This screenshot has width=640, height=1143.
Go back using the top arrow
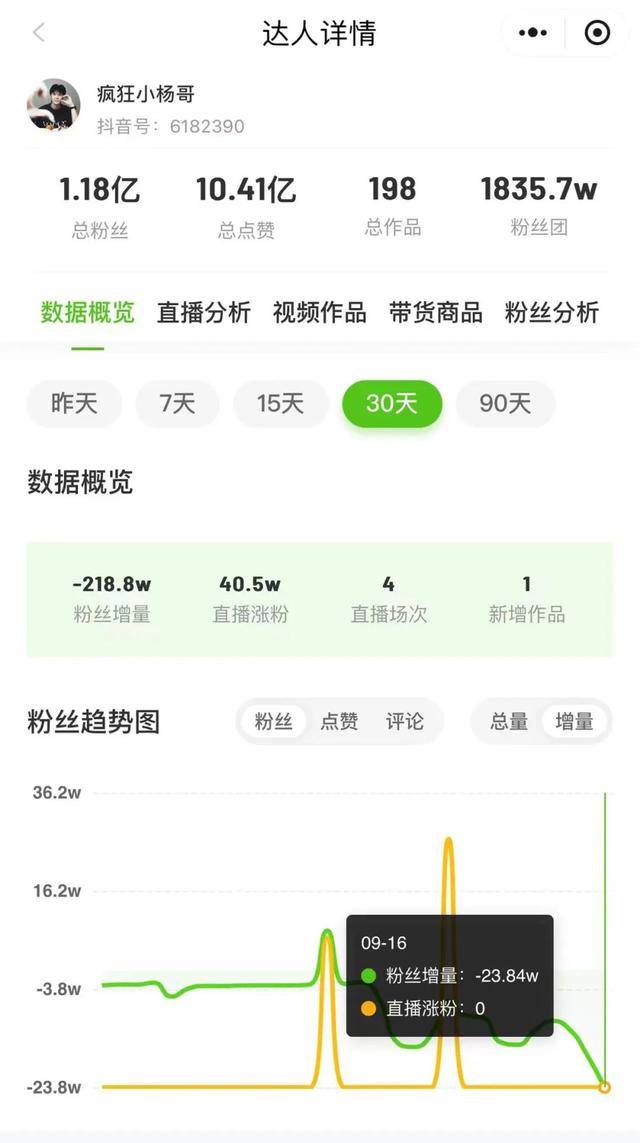click(39, 33)
